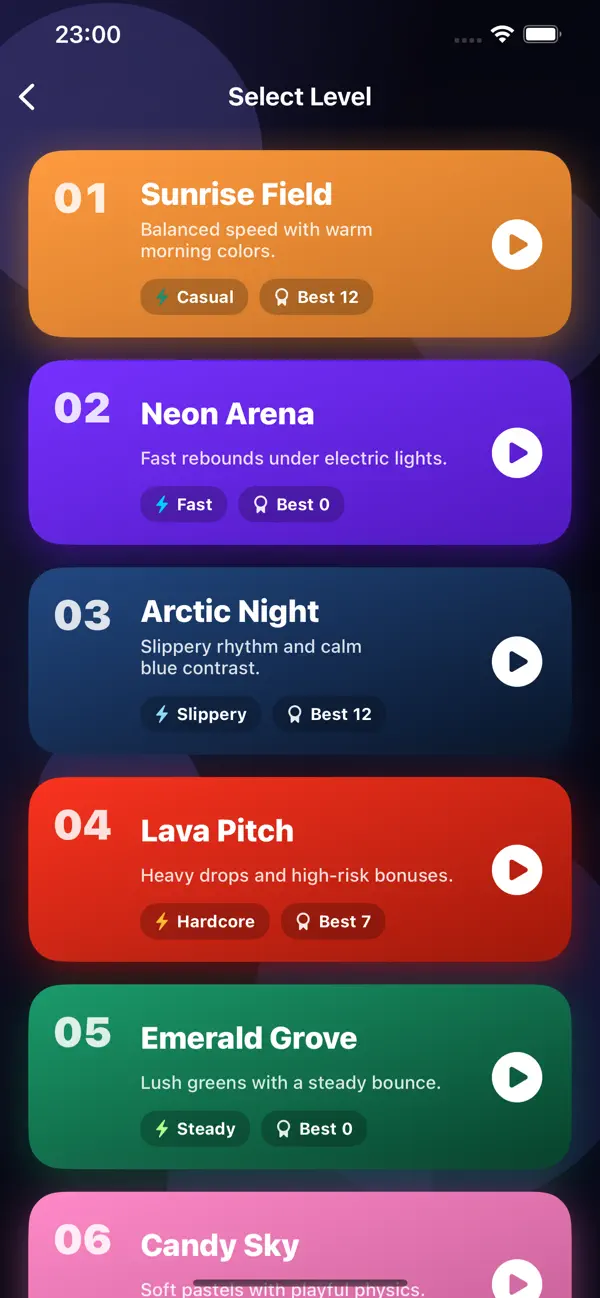Choose the Arctic Night level card
600x1298 pixels.
[x=300, y=661]
